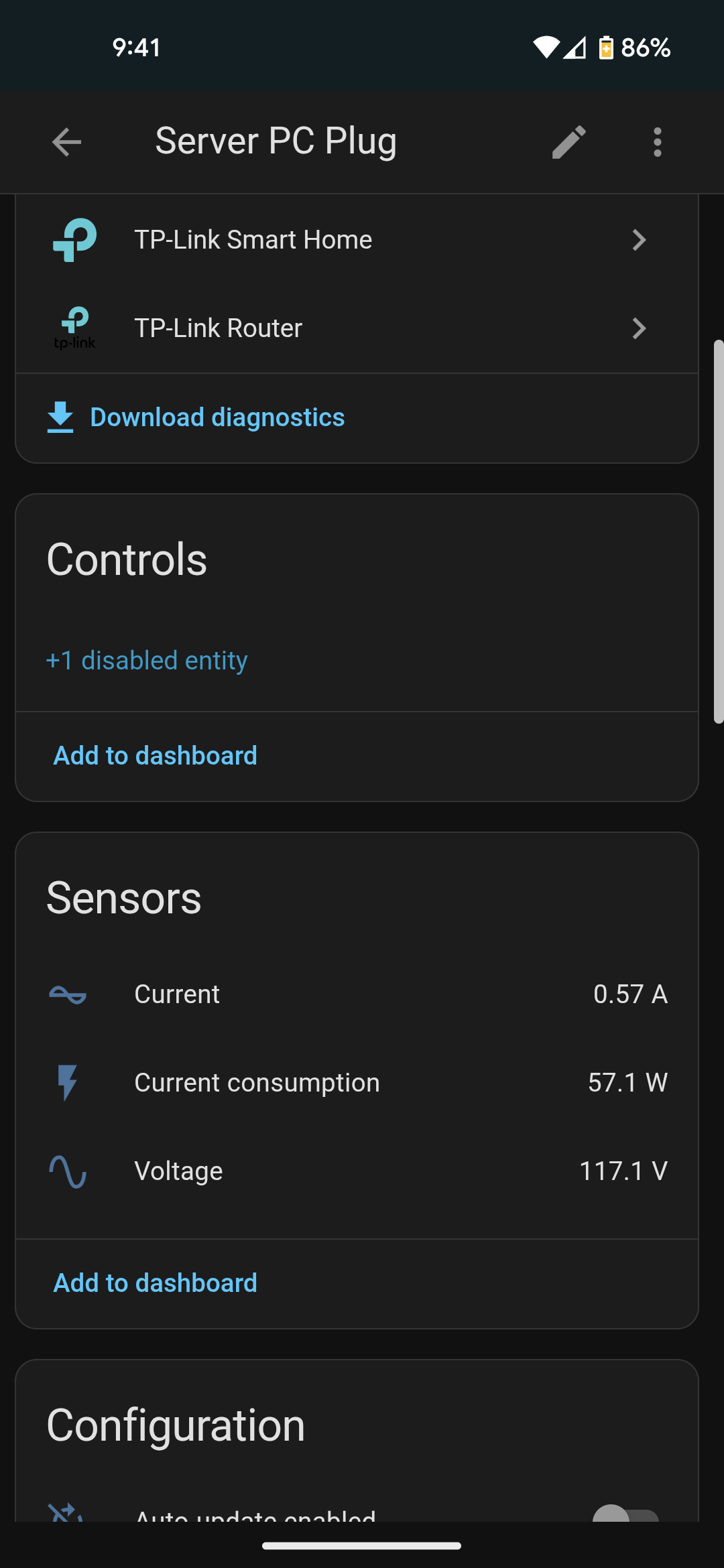This screenshot has height=1568, width=724.
Task: Add Controls to dashboard
Action: click(x=156, y=756)
